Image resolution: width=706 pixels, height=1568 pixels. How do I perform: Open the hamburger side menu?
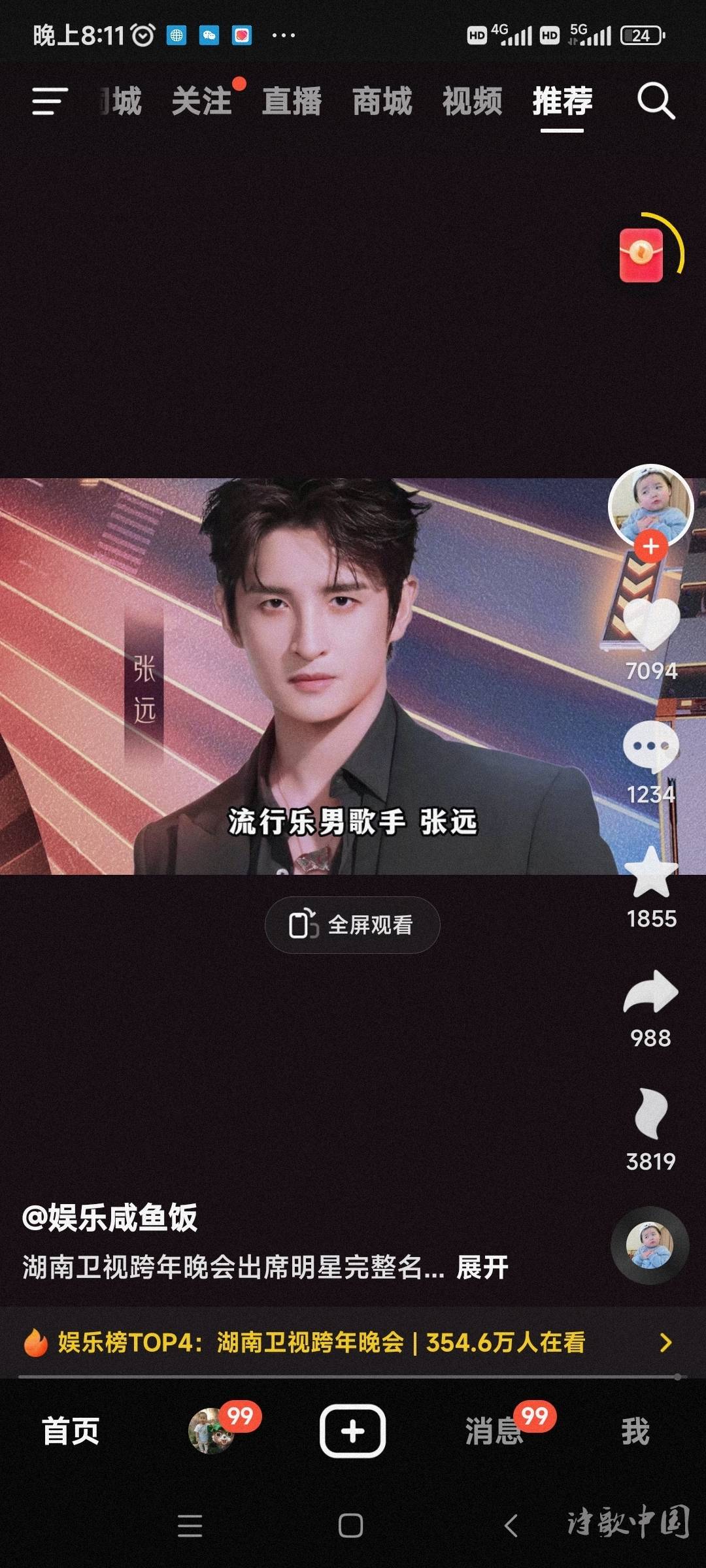(x=50, y=101)
